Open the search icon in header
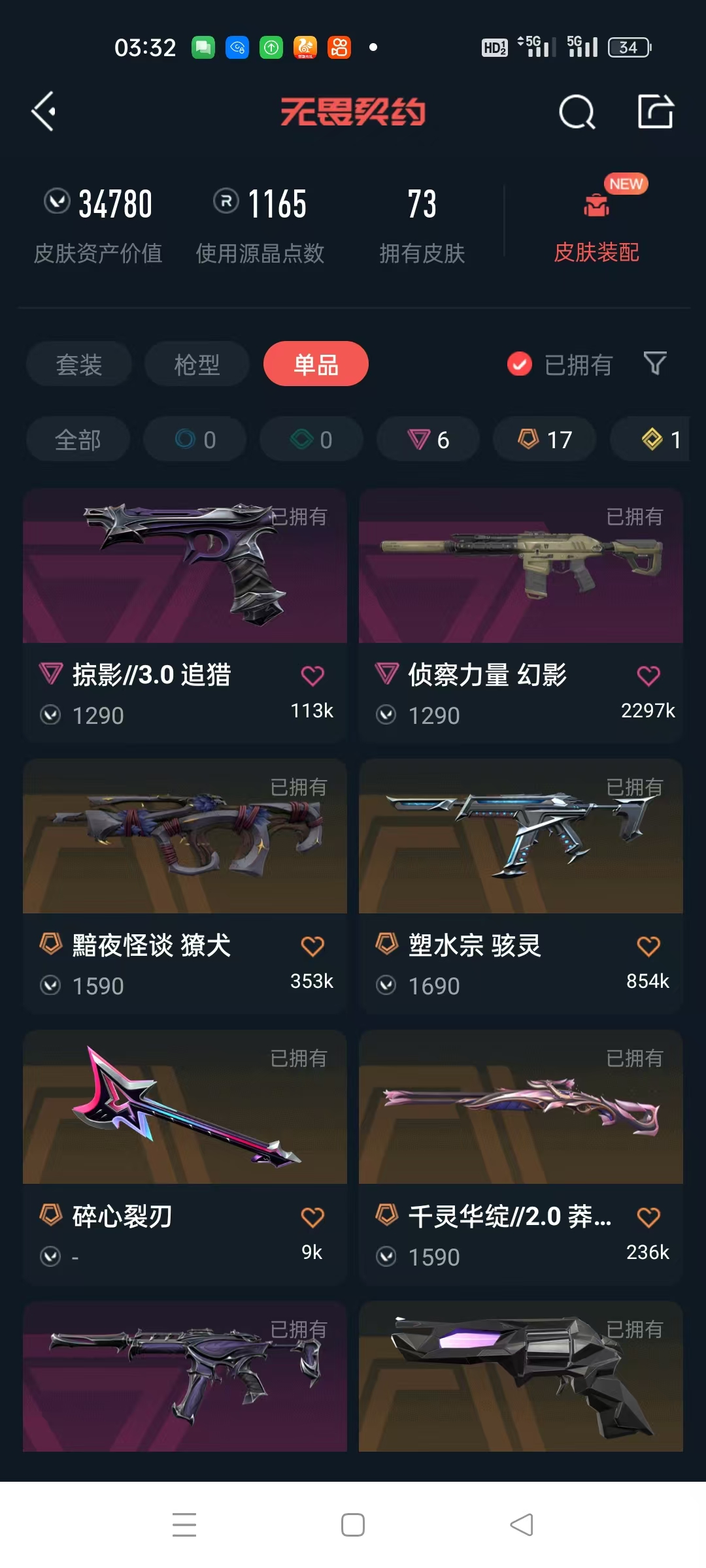The height and width of the screenshot is (1568, 706). (x=577, y=112)
